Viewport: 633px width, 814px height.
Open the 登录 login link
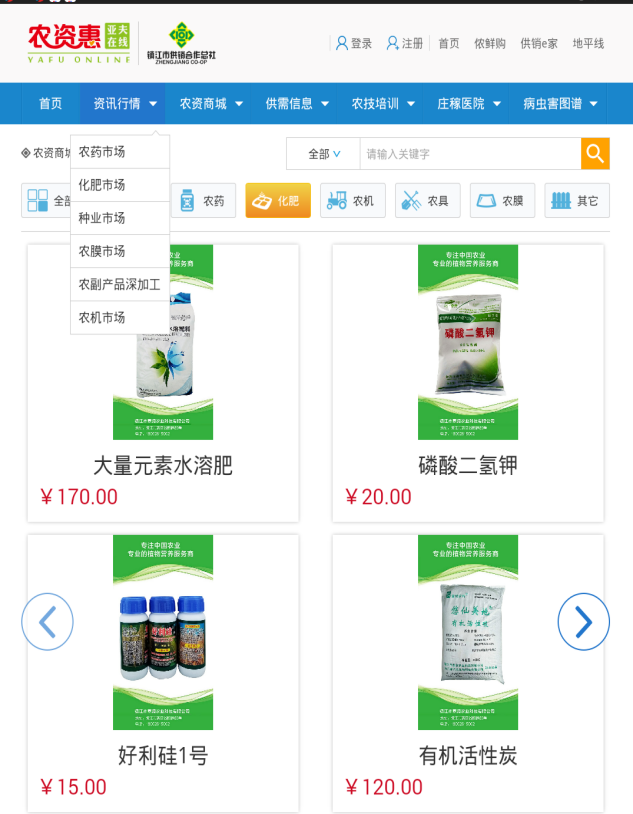(354, 44)
